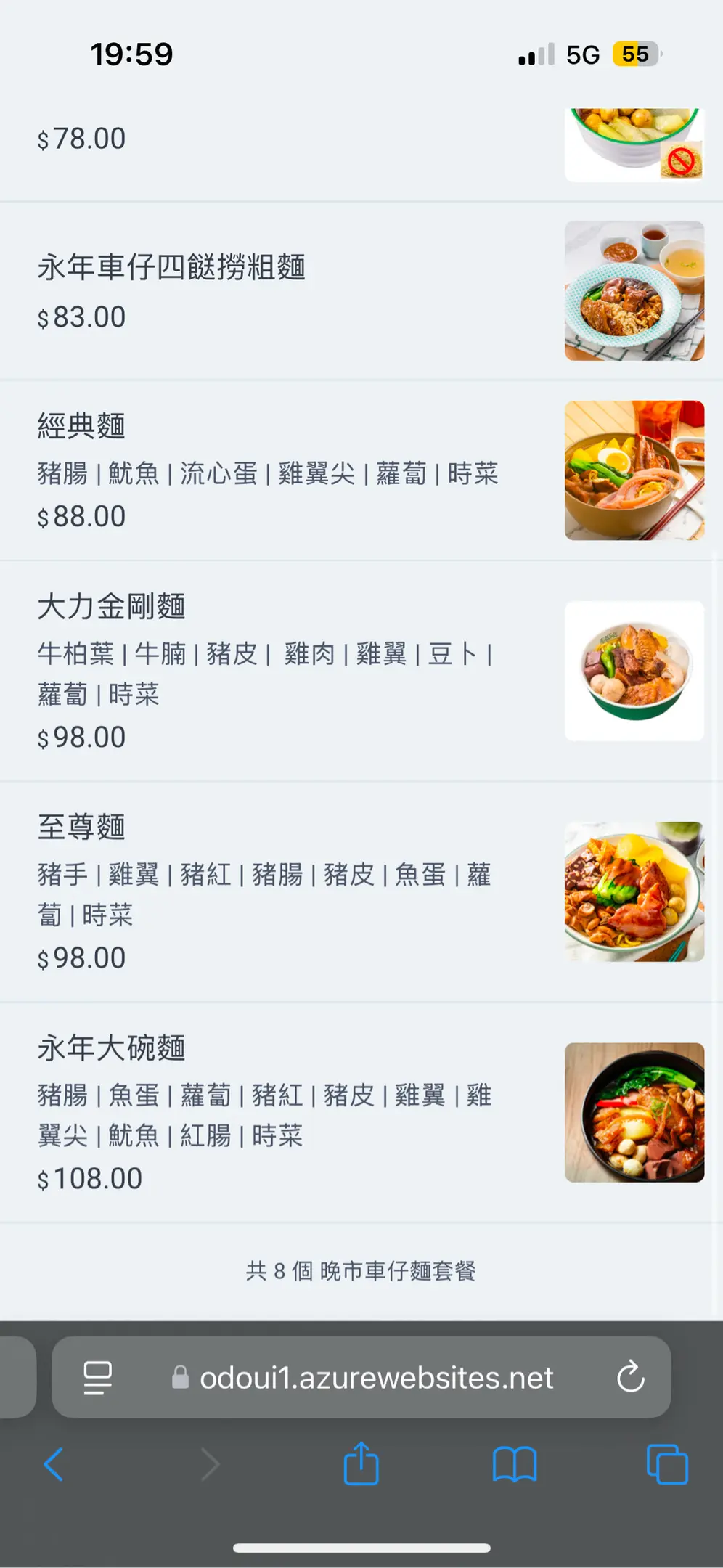The width and height of the screenshot is (723, 1568).
Task: Reload the current web page
Action: coord(630,1376)
